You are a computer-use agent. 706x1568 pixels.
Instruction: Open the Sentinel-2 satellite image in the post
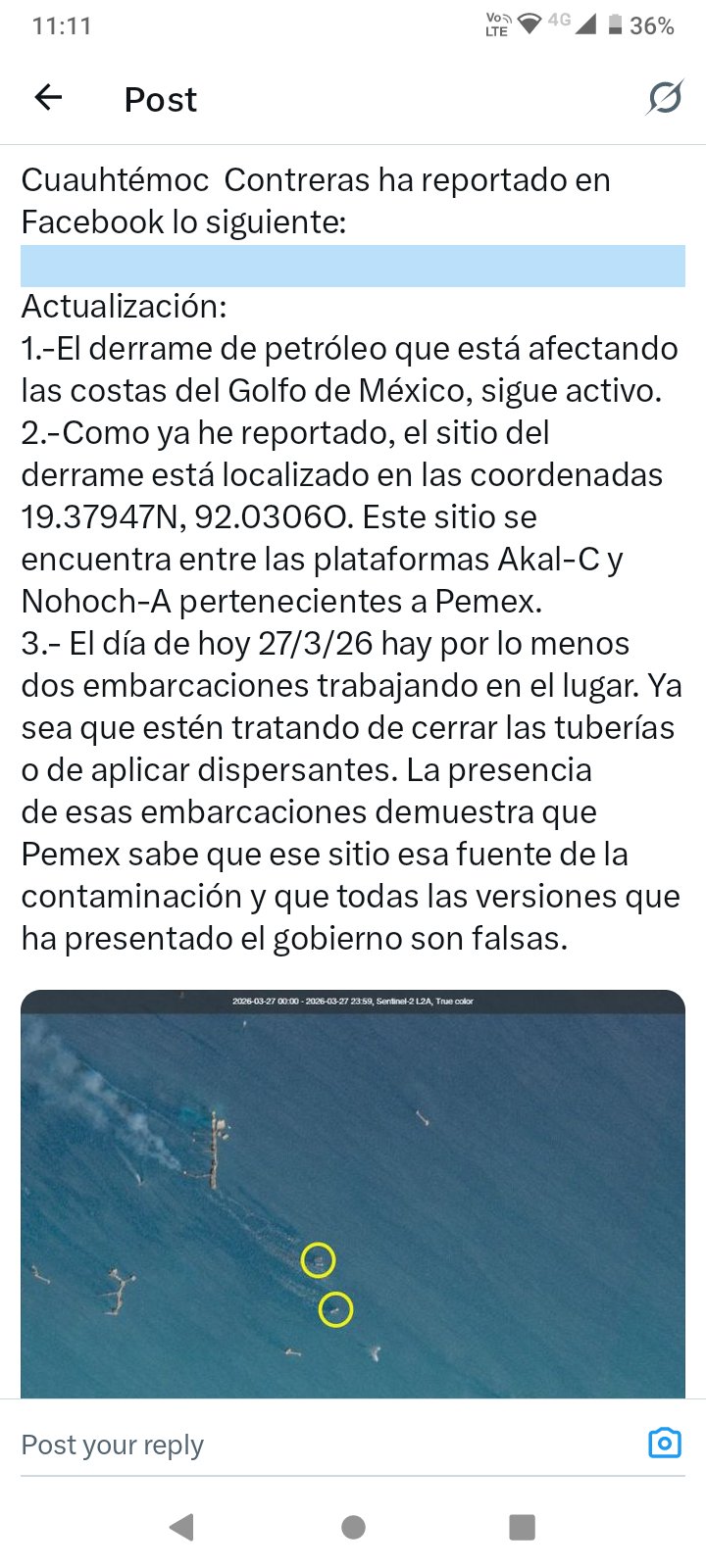coord(353,1196)
